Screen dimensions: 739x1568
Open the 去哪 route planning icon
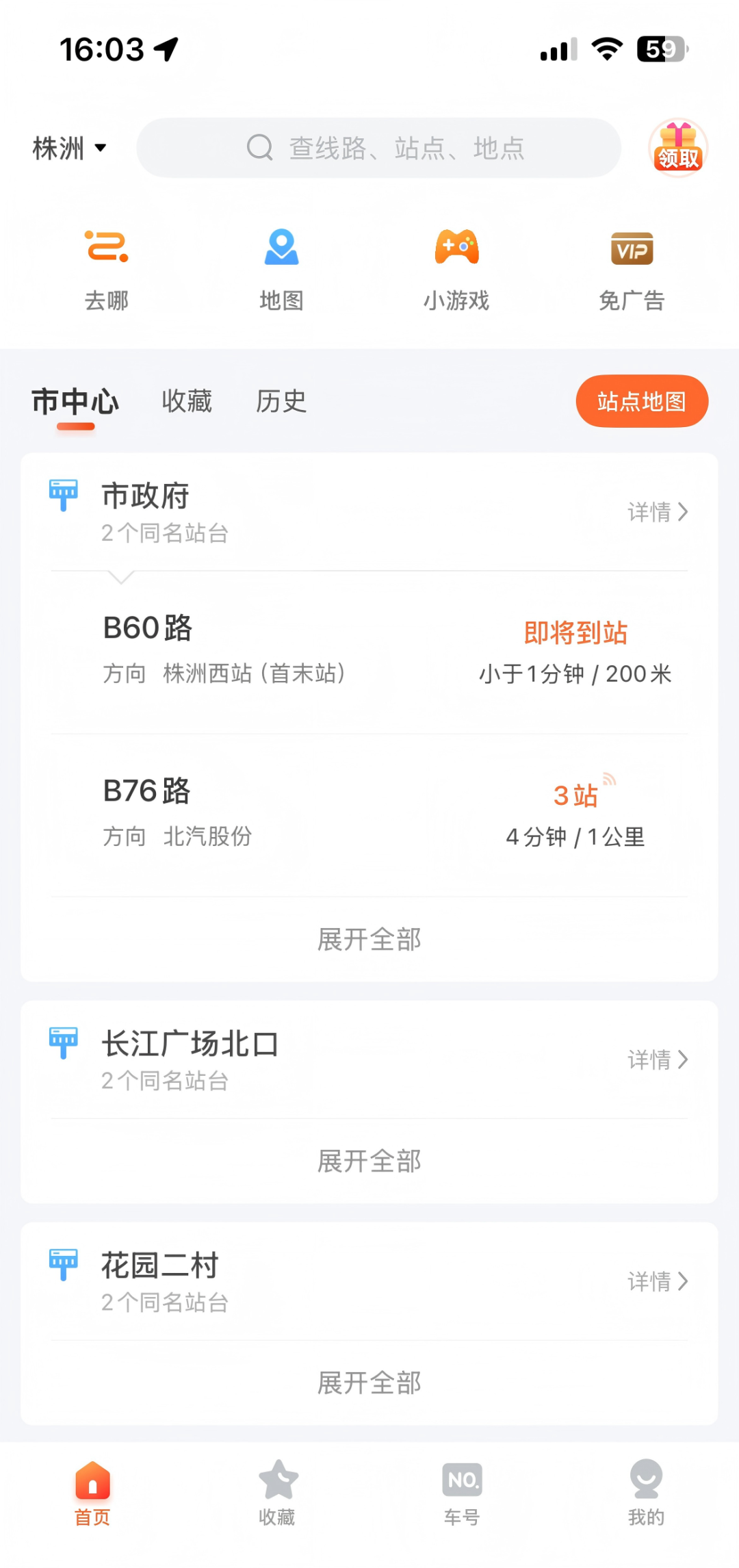(x=107, y=267)
